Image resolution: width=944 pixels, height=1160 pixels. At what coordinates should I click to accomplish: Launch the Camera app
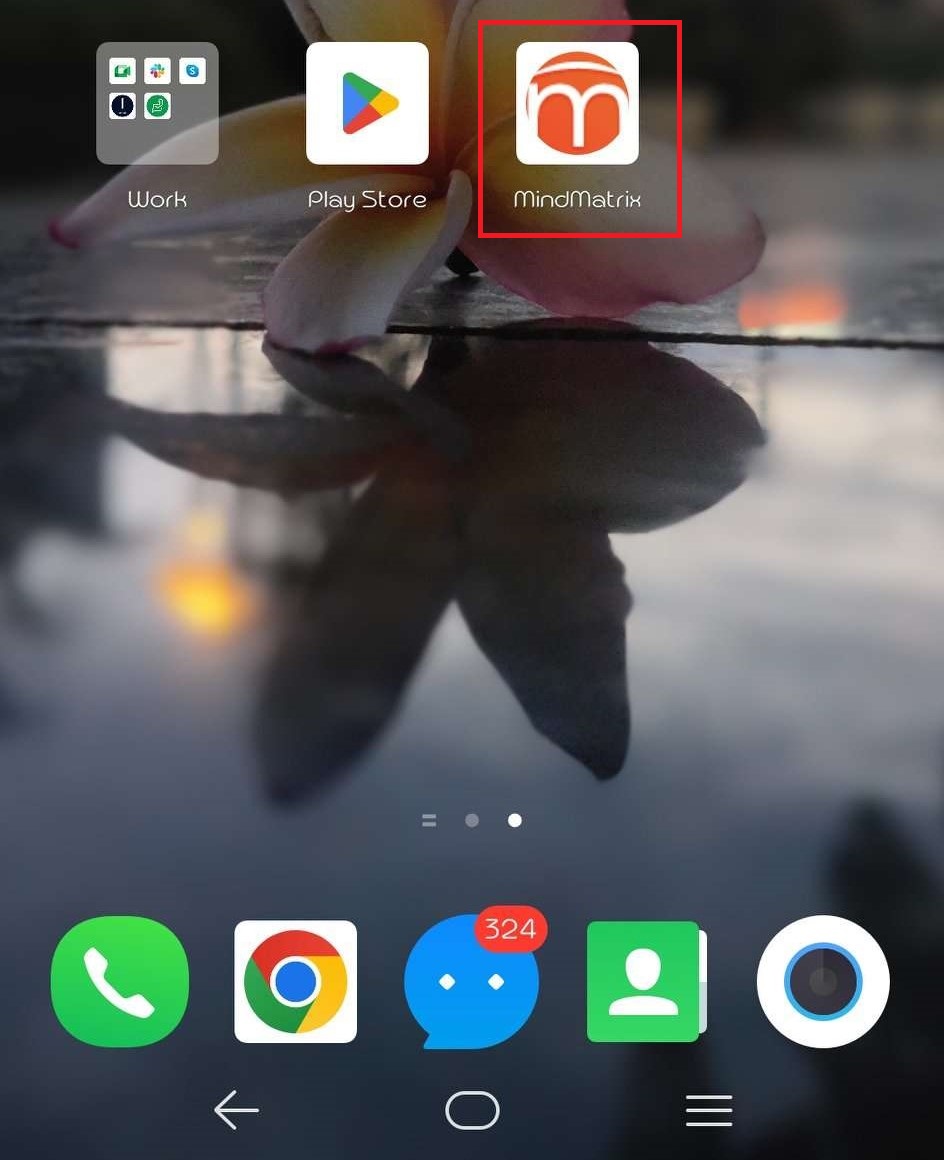click(823, 981)
